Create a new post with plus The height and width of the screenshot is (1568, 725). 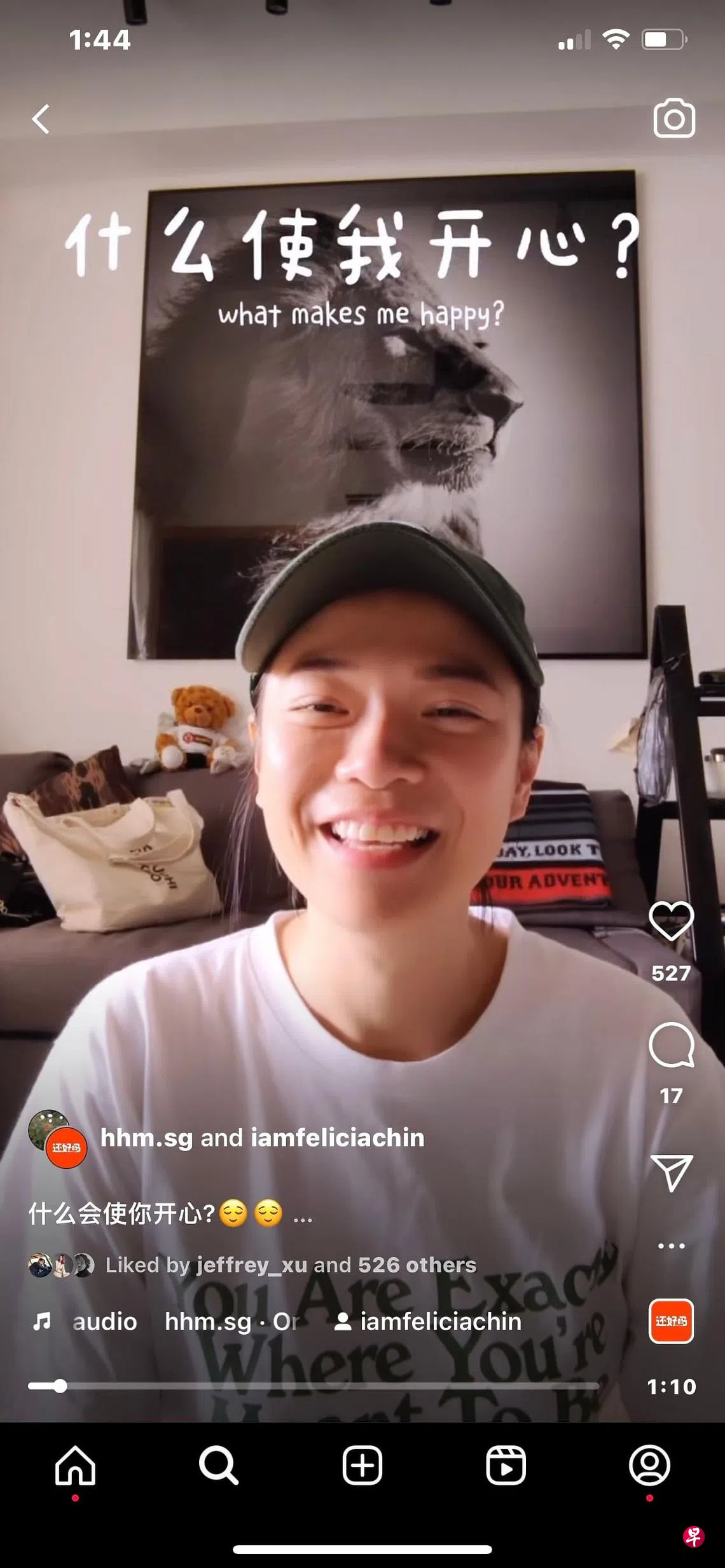[362, 1466]
